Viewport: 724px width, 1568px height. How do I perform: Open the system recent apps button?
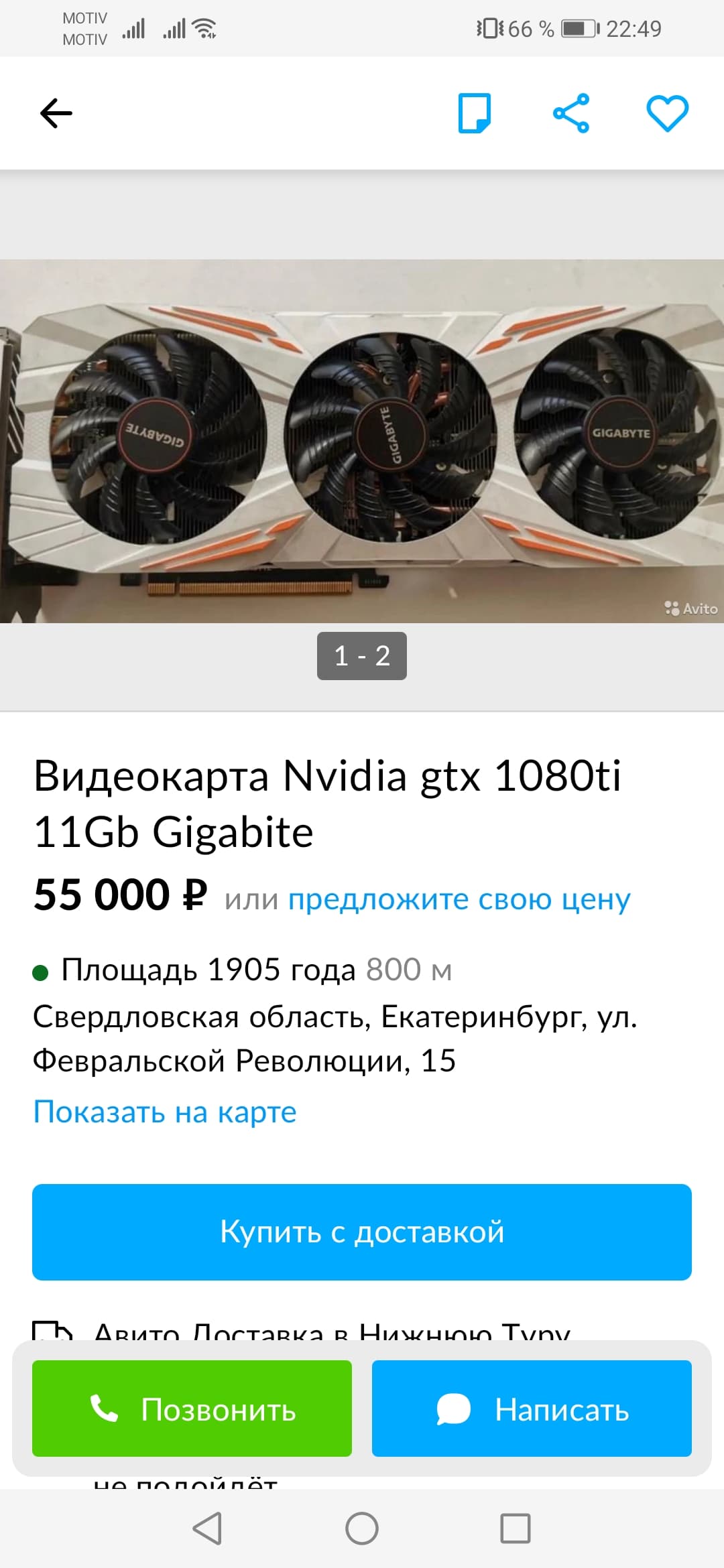click(x=516, y=1529)
